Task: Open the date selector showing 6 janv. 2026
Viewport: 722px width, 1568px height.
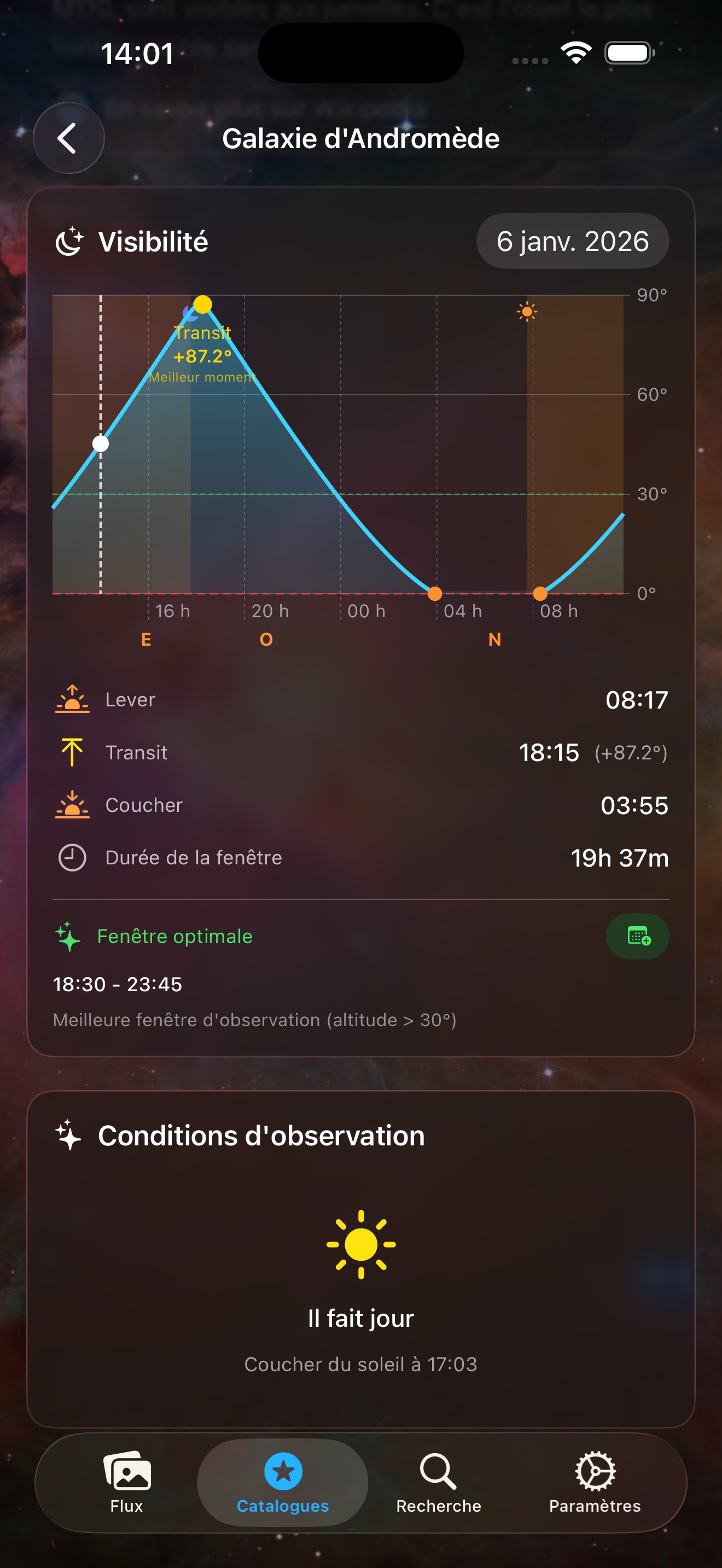Action: tap(572, 241)
